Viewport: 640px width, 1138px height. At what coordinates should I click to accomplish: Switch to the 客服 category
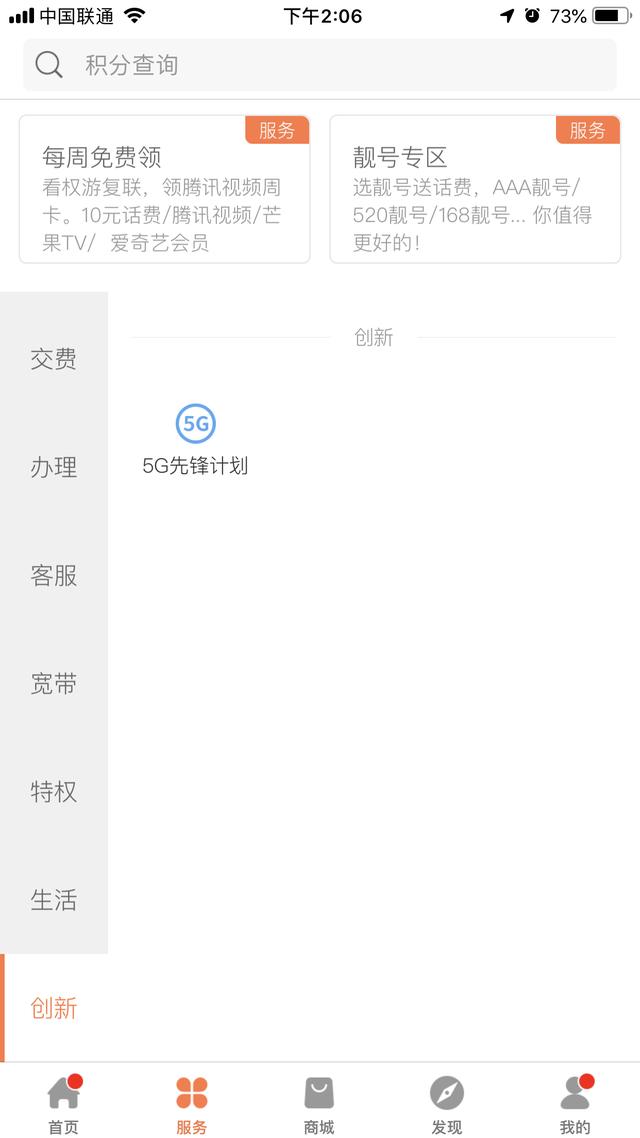(x=54, y=576)
